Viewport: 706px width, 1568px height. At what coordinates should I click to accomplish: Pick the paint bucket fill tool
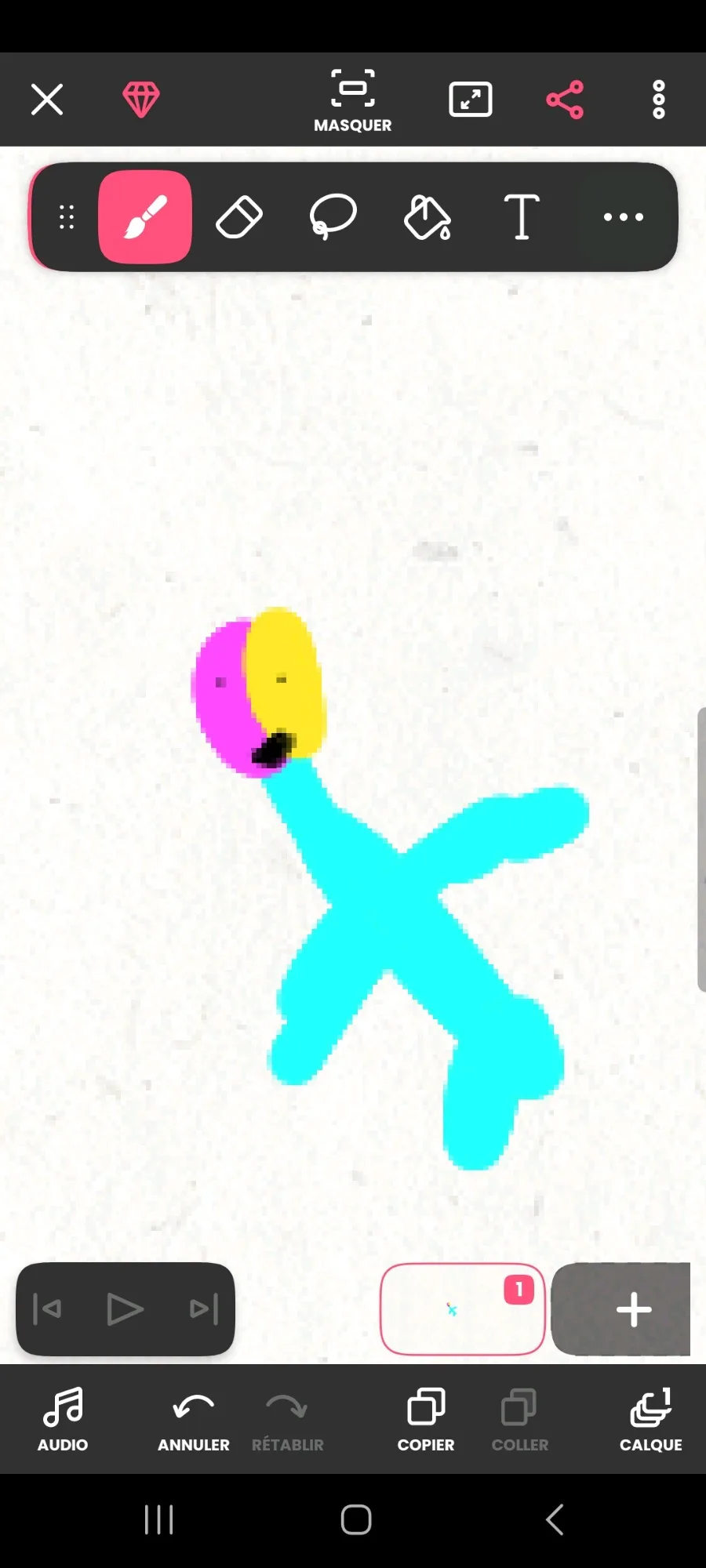(x=428, y=217)
